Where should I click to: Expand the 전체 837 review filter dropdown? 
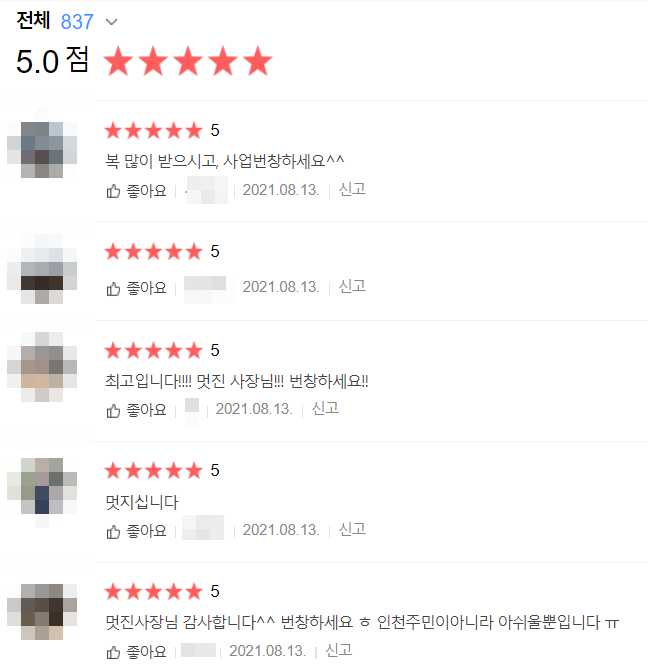point(111,22)
